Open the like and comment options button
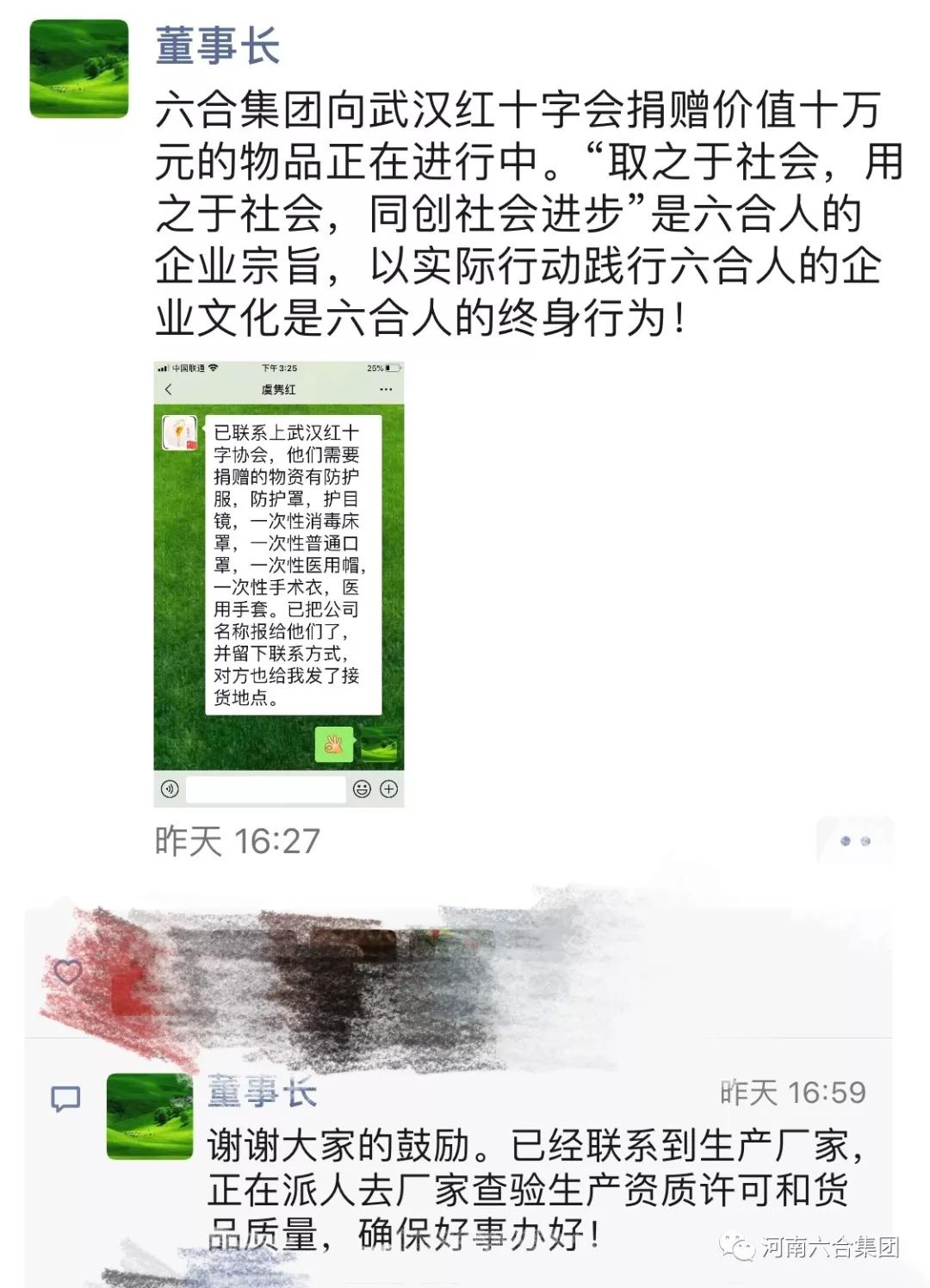The height and width of the screenshot is (1288, 930). tap(854, 840)
